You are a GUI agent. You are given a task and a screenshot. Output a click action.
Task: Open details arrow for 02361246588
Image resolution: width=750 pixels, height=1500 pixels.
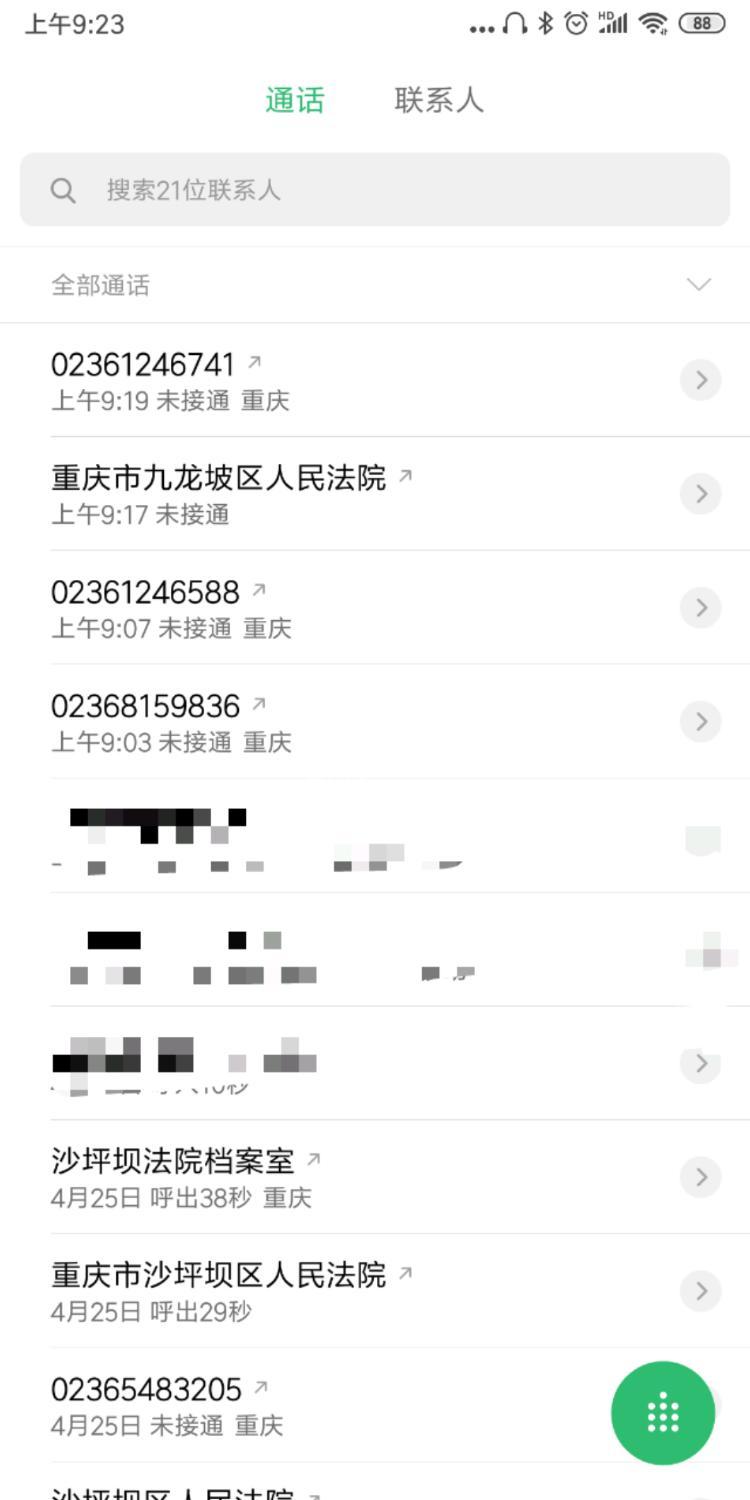pyautogui.click(x=701, y=608)
